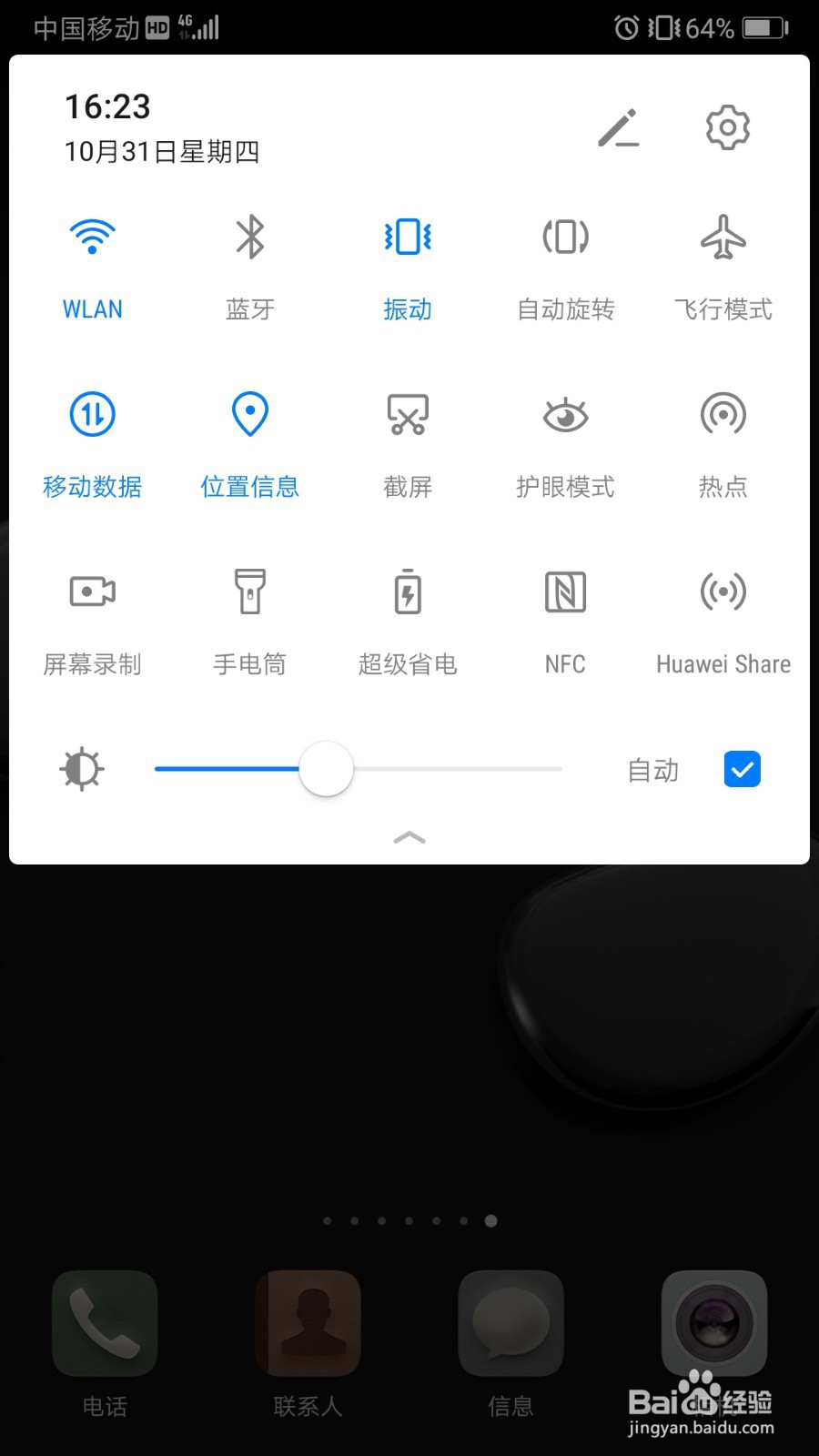Open the Settings gear icon
The height and width of the screenshot is (1456, 819).
725,127
